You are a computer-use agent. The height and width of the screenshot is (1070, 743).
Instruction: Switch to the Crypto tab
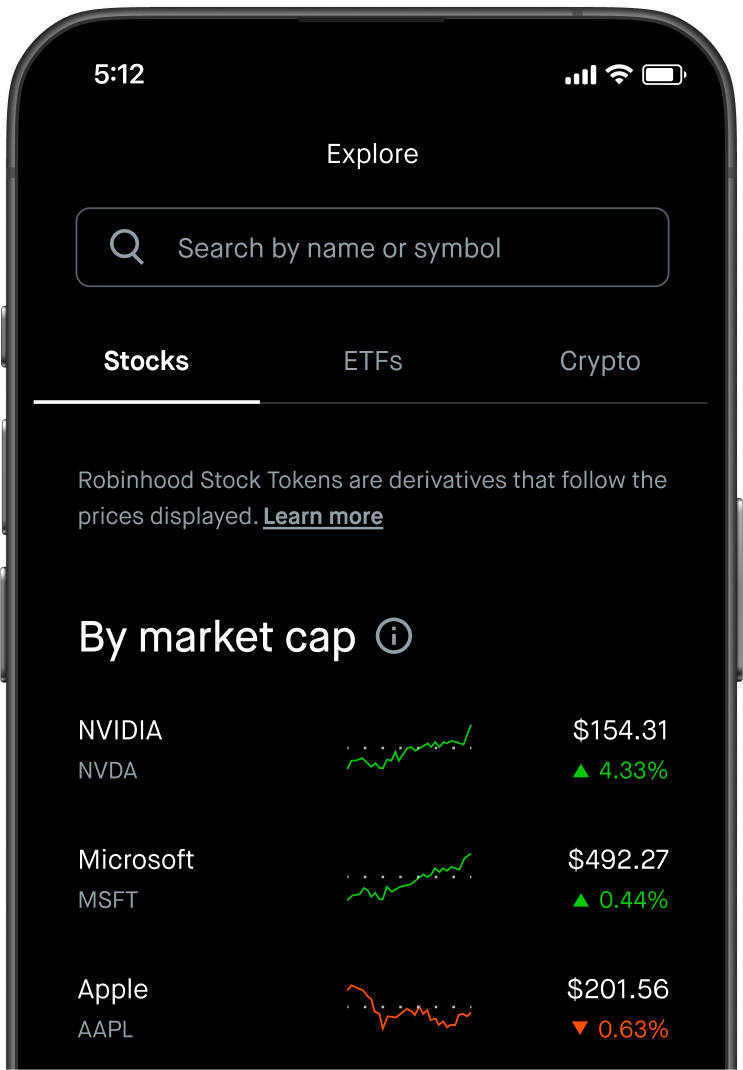coord(599,361)
